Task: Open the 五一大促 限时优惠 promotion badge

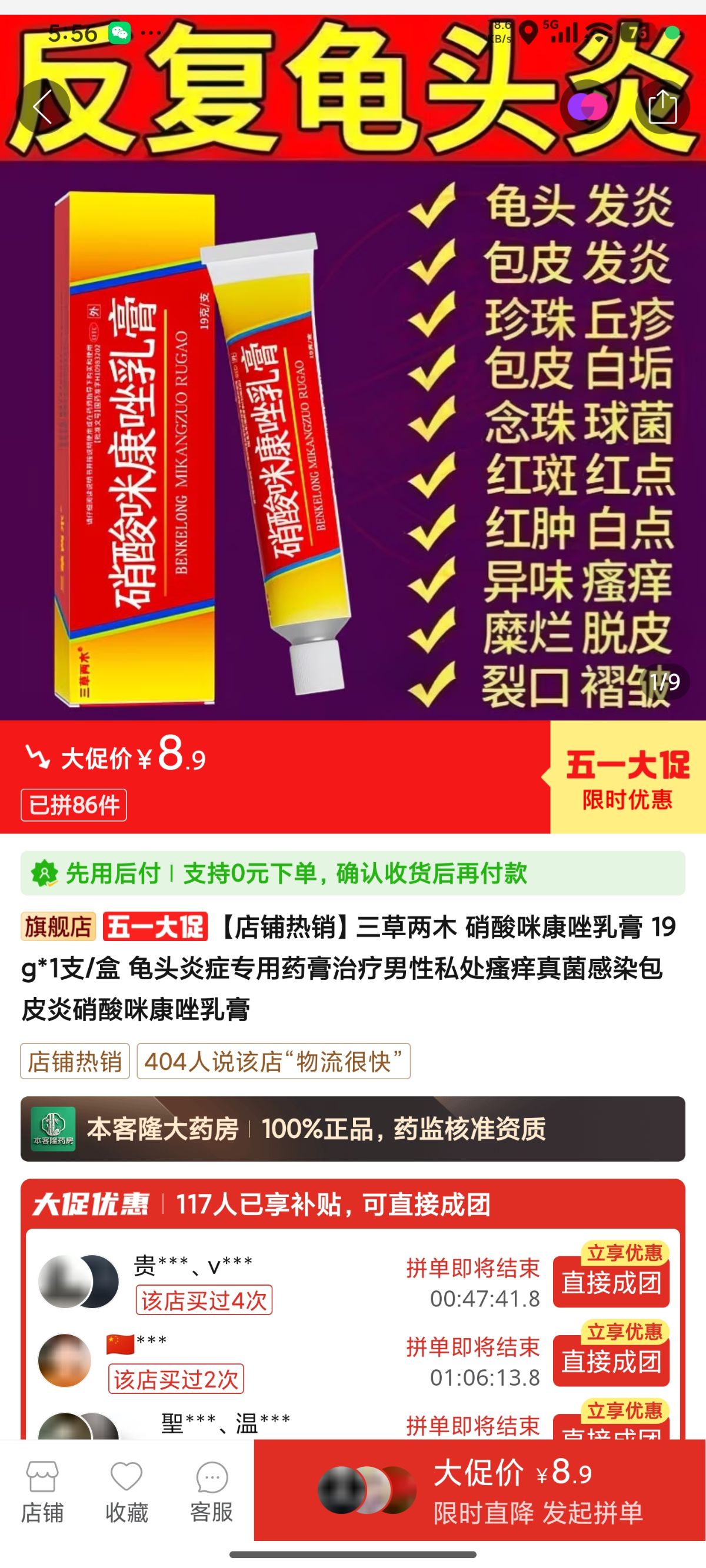Action: 628,778
